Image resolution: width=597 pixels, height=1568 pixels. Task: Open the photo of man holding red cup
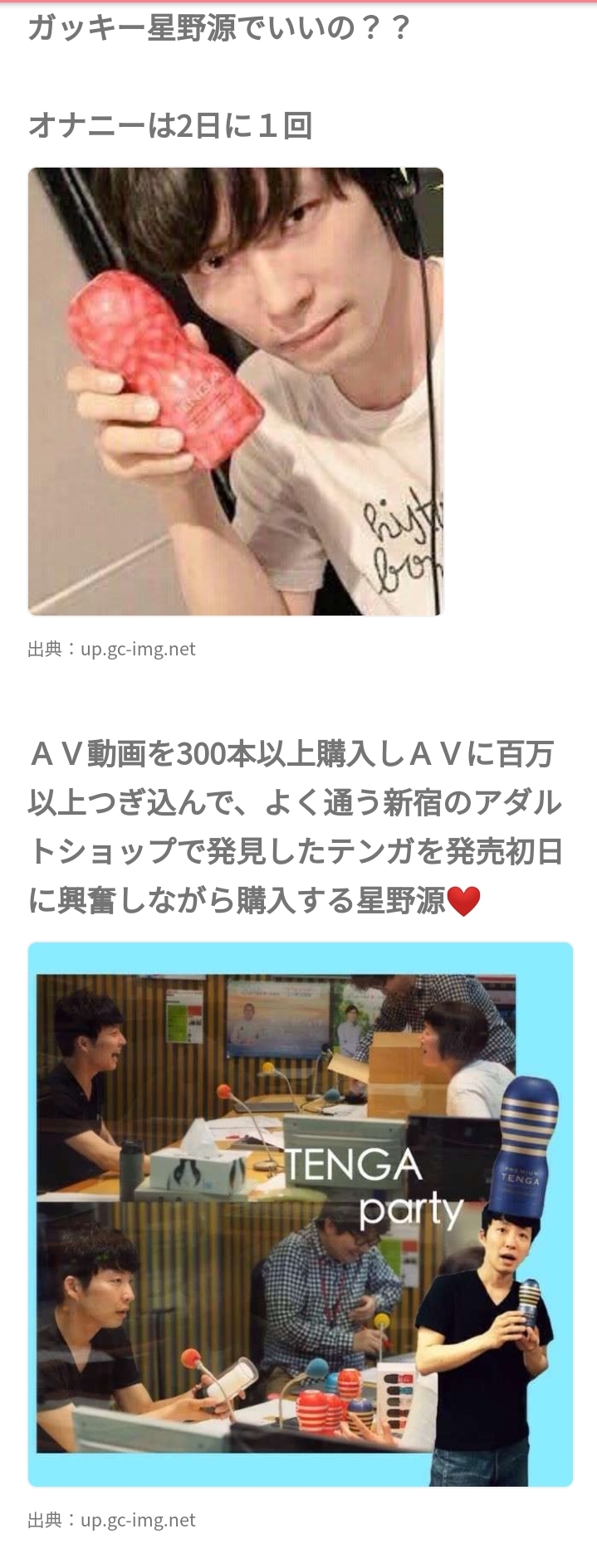point(236,392)
